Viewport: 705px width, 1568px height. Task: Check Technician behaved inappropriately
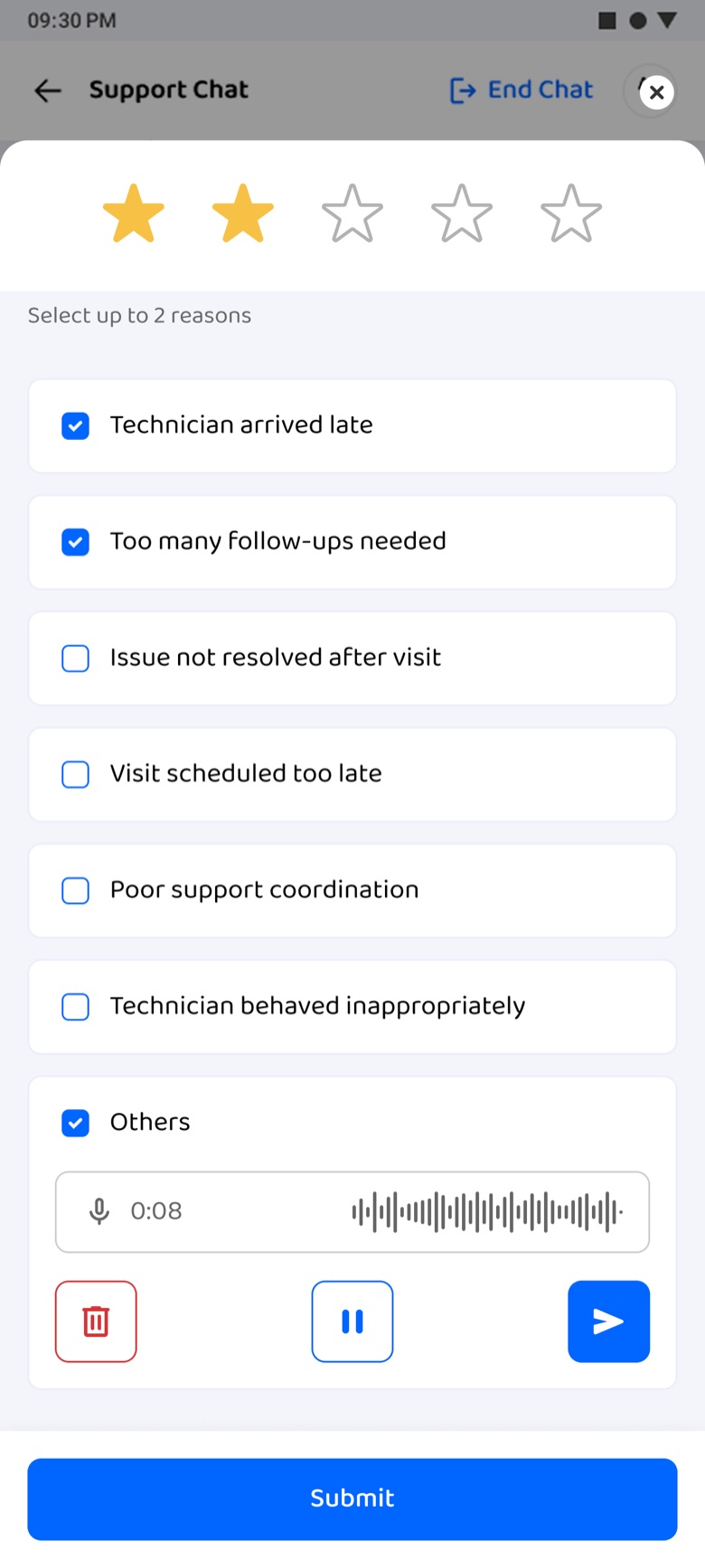[x=75, y=1006]
